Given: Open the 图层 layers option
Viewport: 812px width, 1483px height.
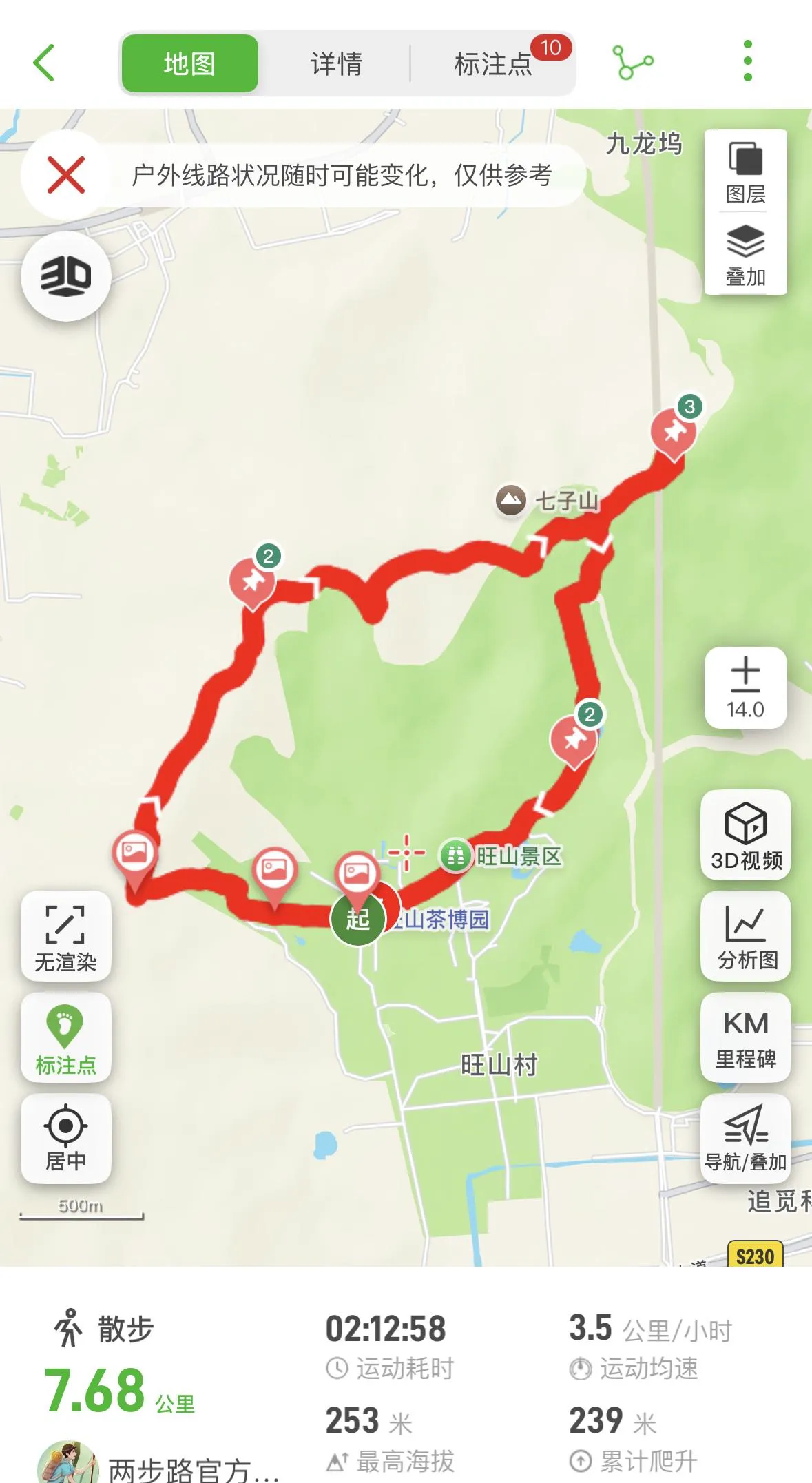Looking at the screenshot, I should [745, 172].
